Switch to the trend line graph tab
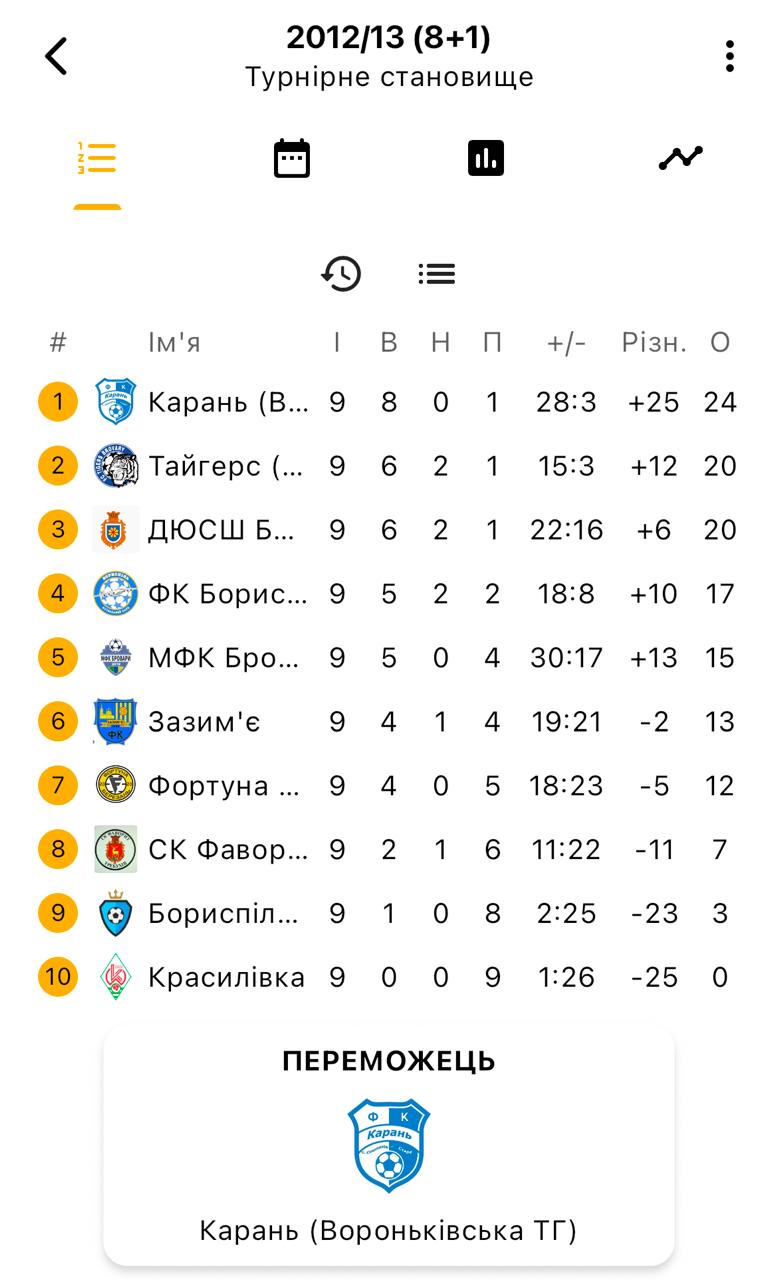Viewport: 778px width, 1280px height. [680, 158]
